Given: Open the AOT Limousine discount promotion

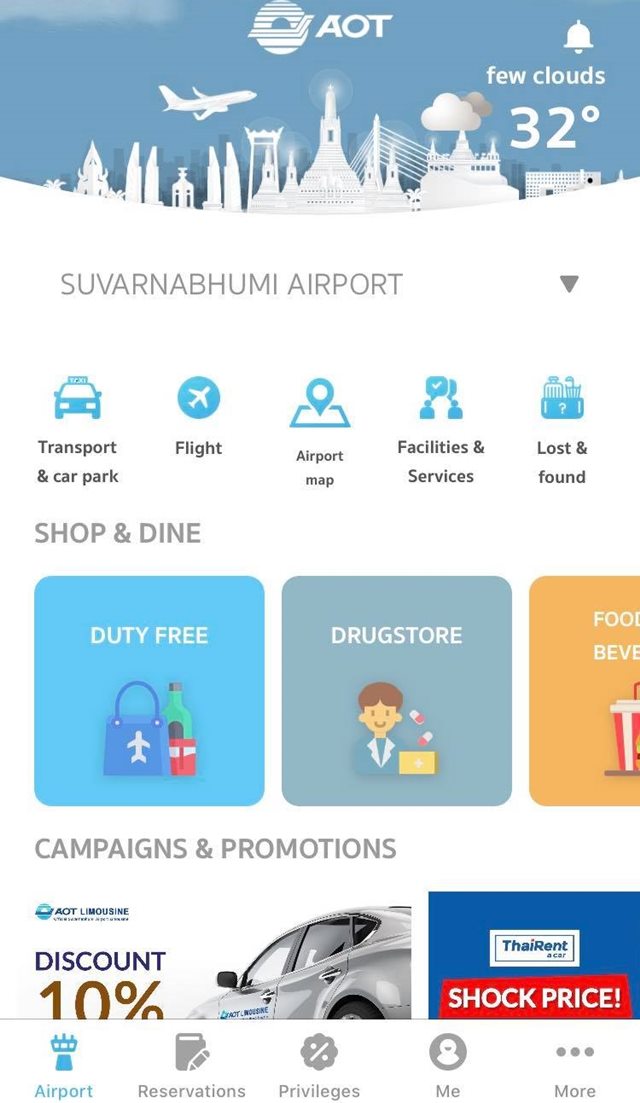Looking at the screenshot, I should [x=222, y=955].
